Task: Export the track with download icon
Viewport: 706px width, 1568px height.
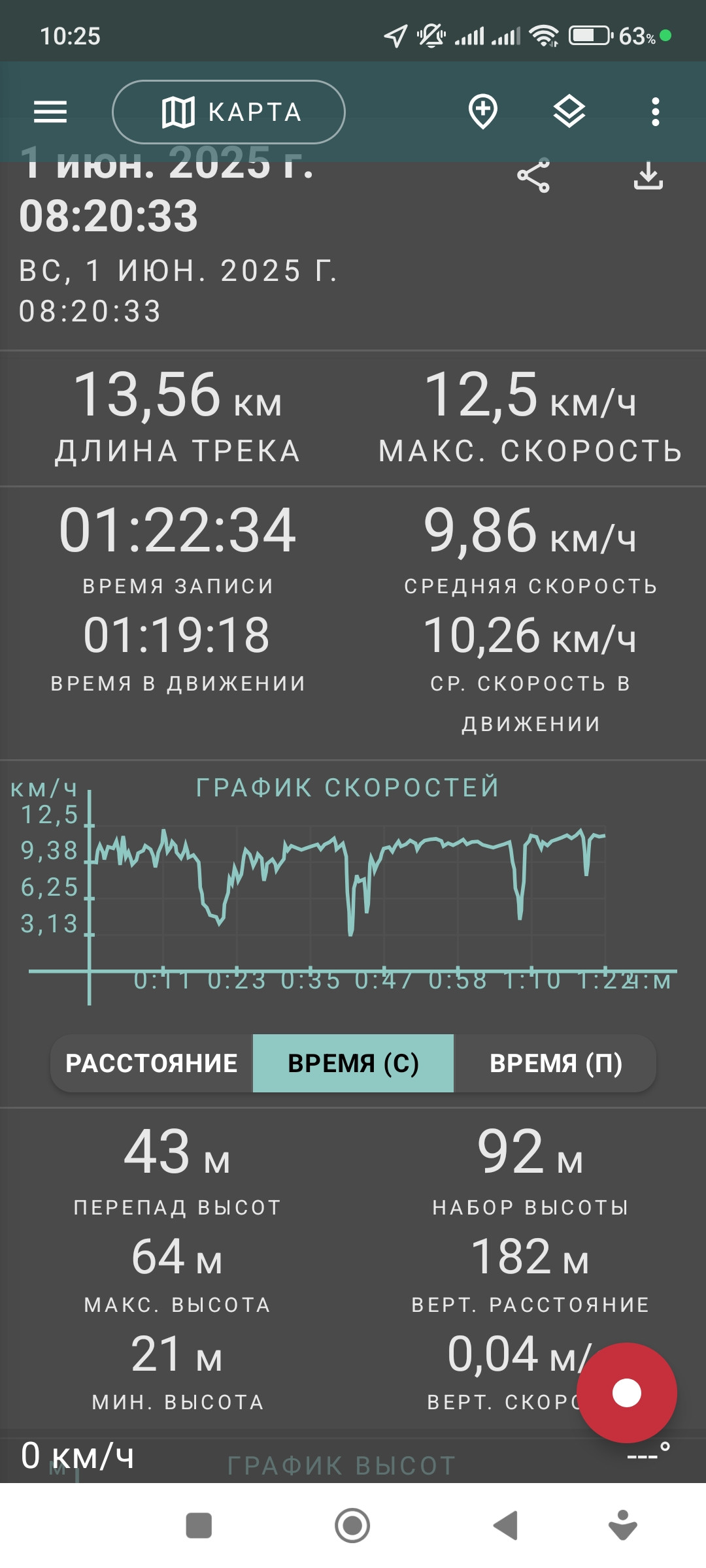Action: pos(648,175)
